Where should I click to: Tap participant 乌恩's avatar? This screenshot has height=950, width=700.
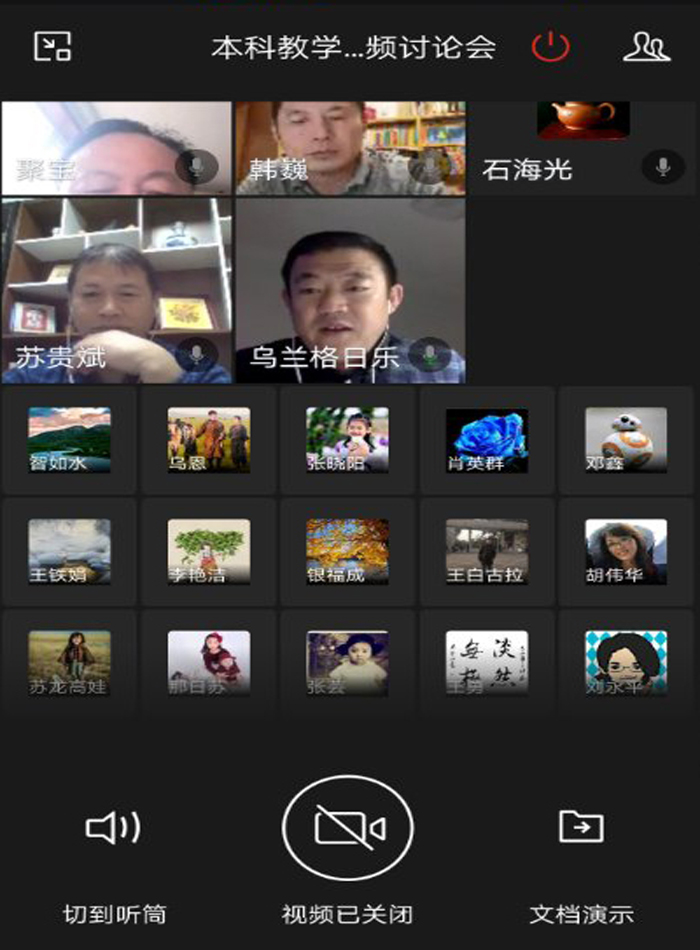[x=209, y=440]
